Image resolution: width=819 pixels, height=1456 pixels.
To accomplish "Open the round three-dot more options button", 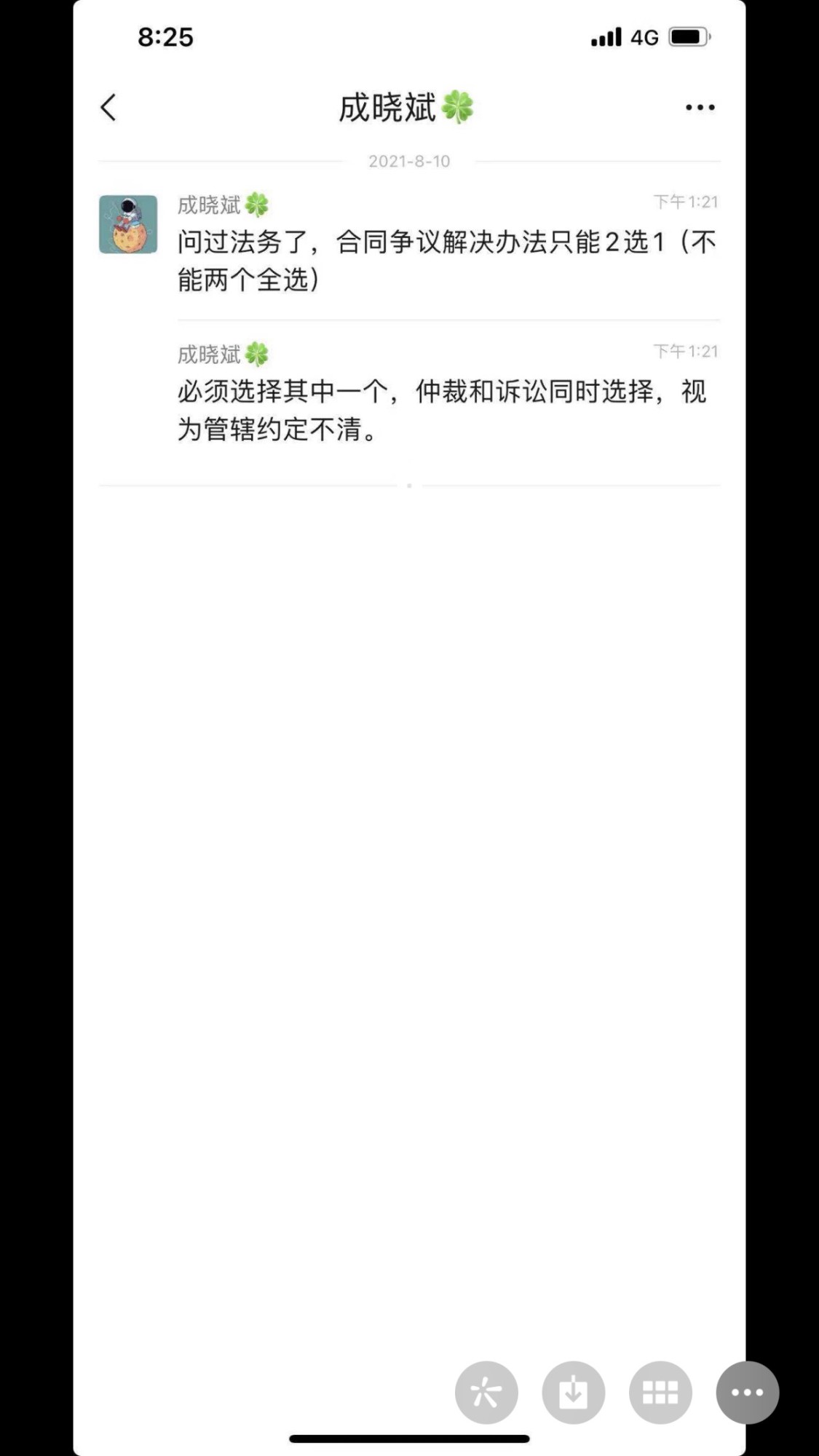I will pos(747,1392).
